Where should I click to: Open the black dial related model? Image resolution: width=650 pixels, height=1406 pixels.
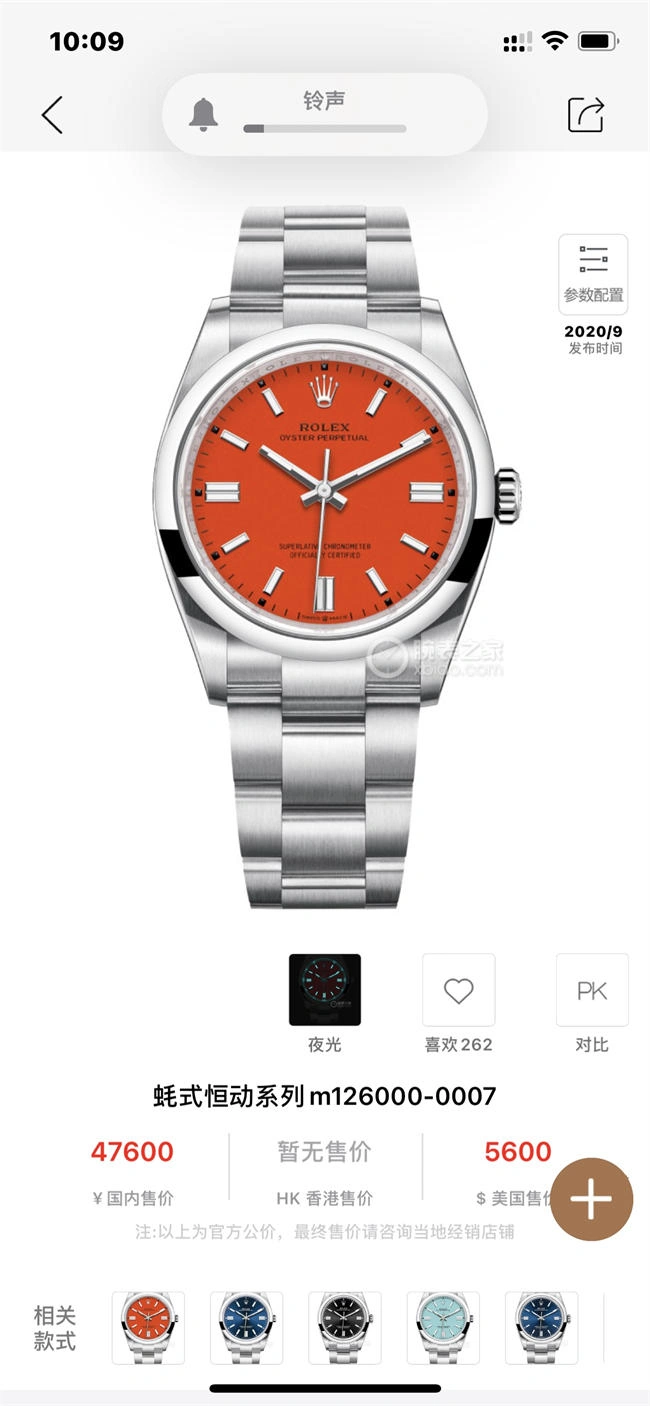click(345, 1327)
